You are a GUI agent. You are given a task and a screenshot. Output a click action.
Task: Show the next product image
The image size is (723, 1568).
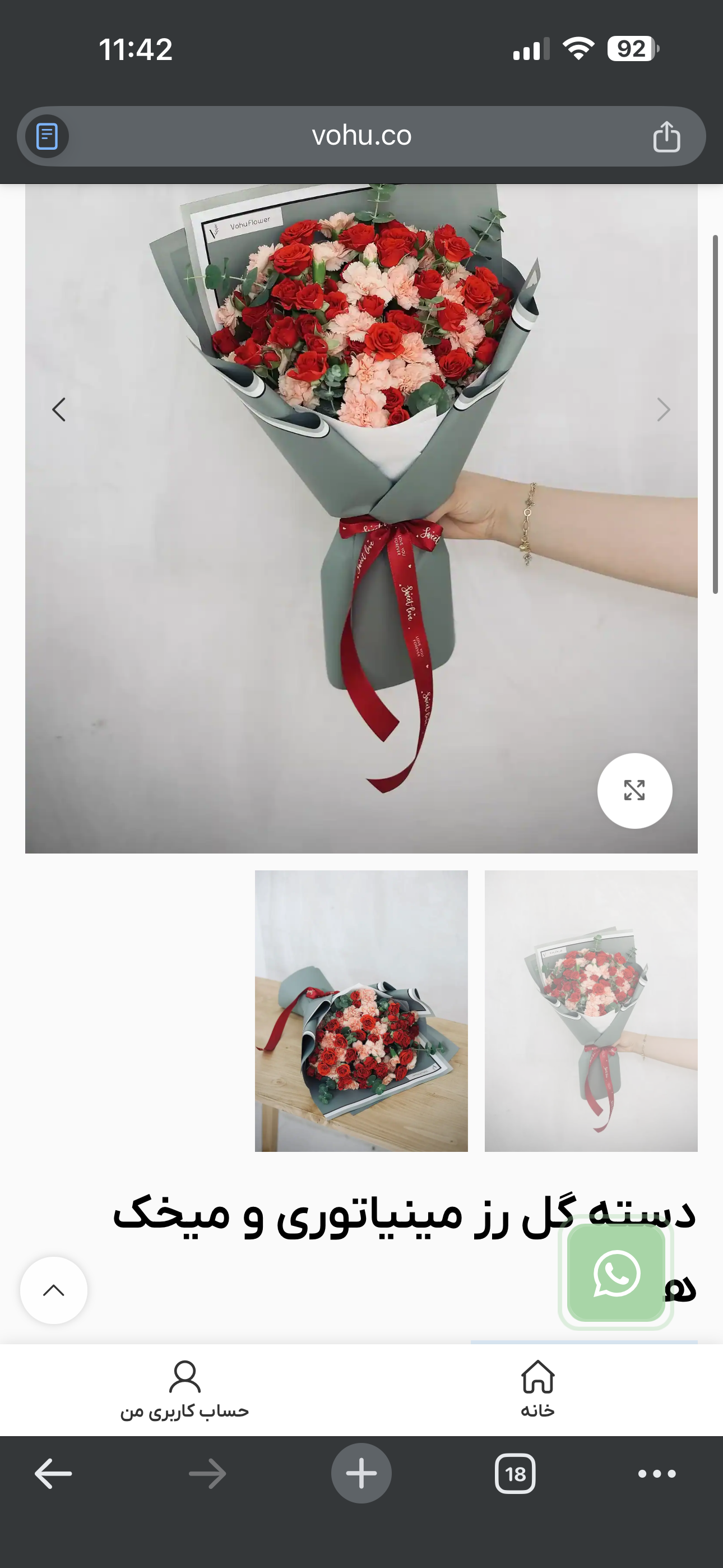coord(664,409)
